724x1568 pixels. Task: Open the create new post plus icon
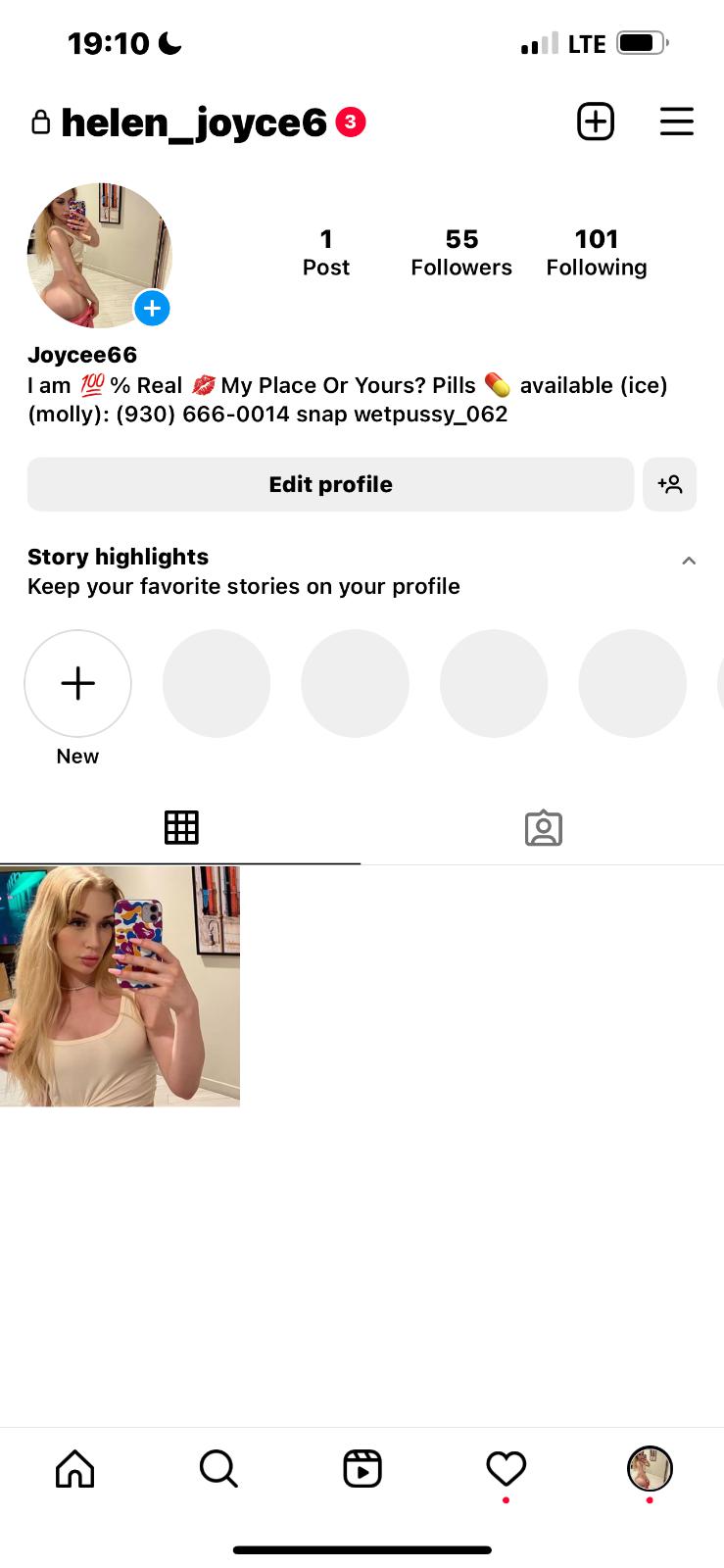pyautogui.click(x=595, y=122)
